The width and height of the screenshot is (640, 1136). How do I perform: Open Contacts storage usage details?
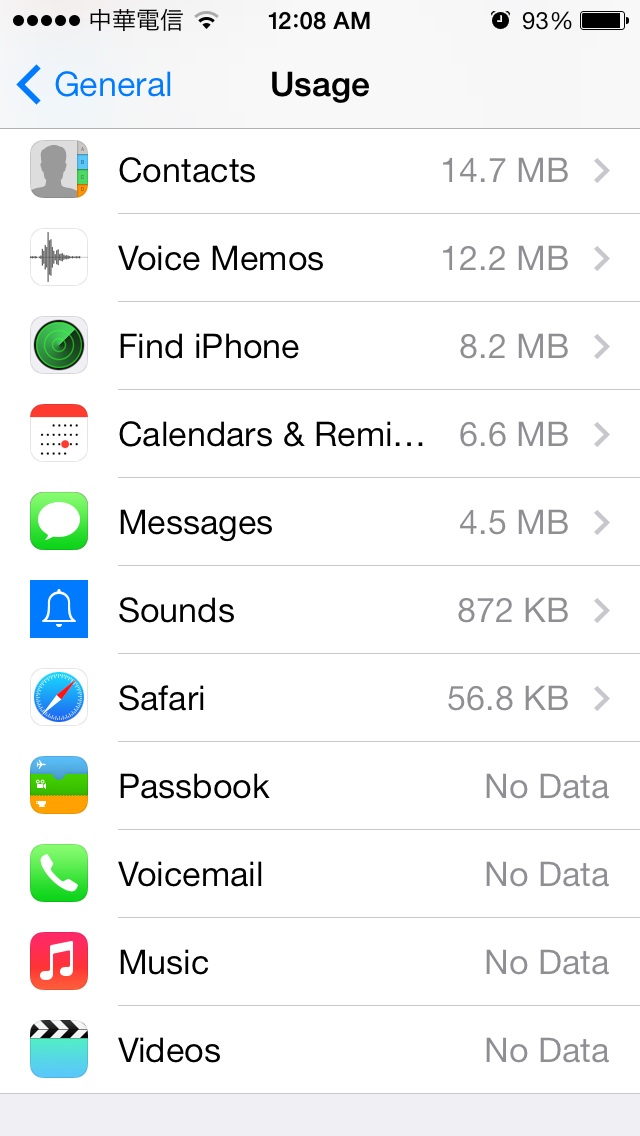(x=320, y=171)
